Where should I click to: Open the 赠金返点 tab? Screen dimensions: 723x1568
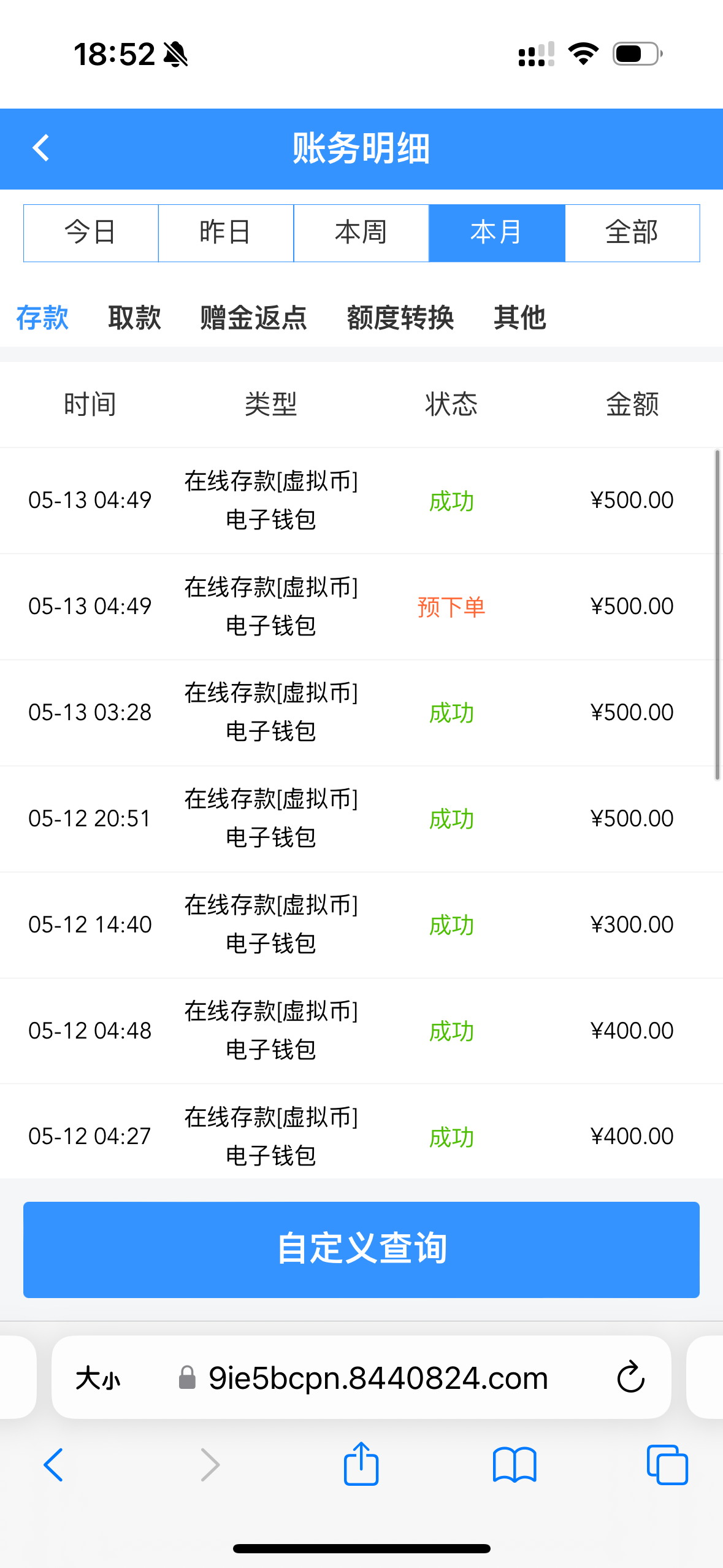click(x=253, y=318)
